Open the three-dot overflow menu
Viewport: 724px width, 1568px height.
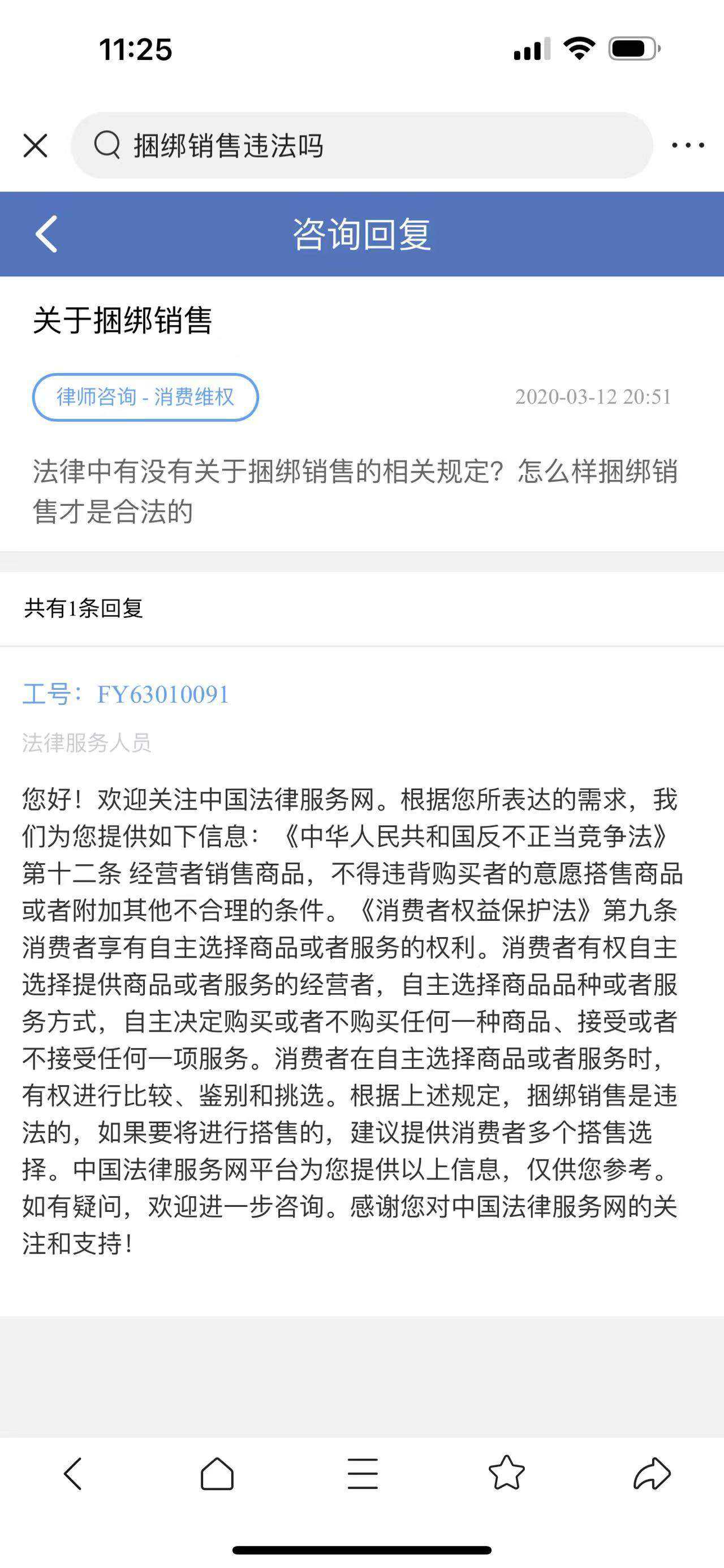(688, 145)
